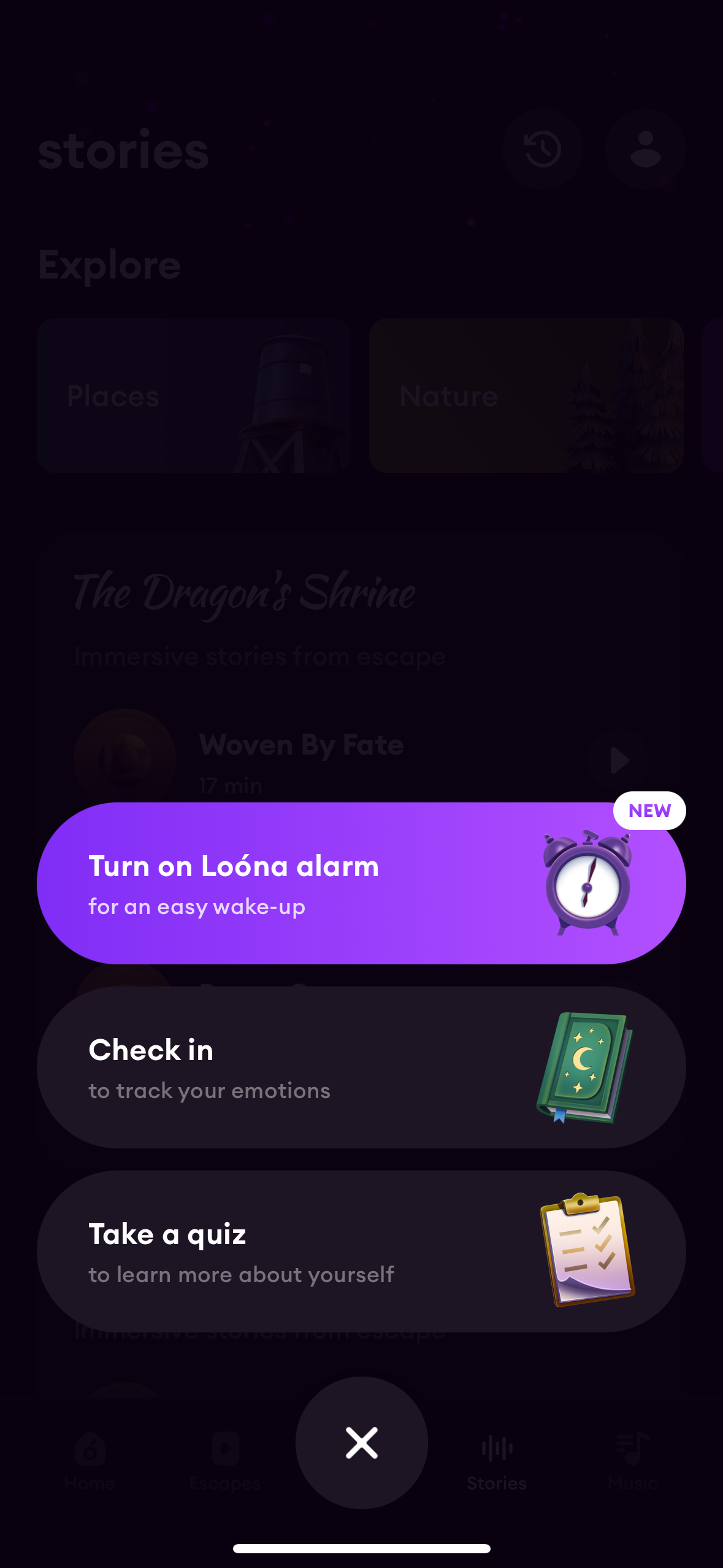Tap the Woven By Fate cover thumbnail
Image resolution: width=723 pixels, height=1568 pixels.
(x=124, y=759)
